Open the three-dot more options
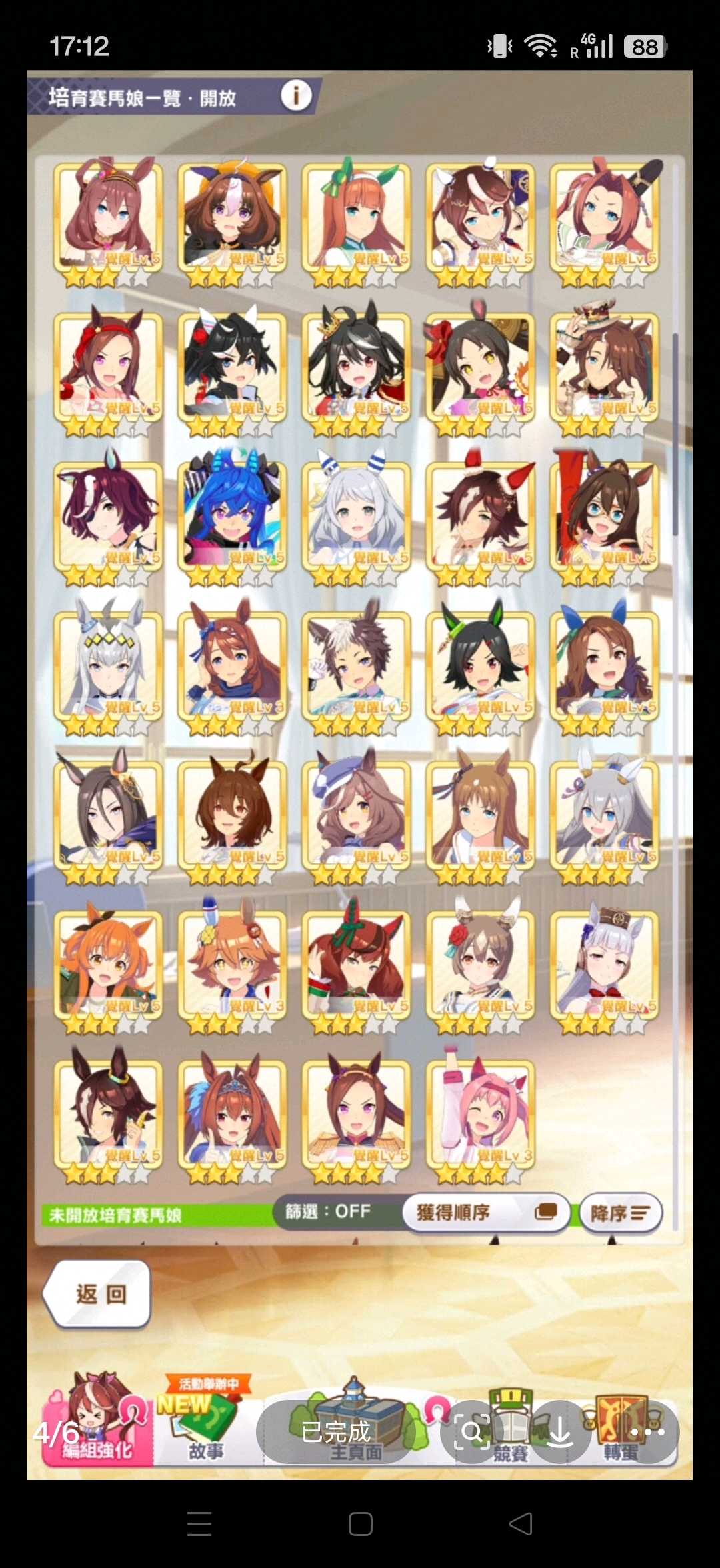Viewport: 720px width, 1568px height. [x=647, y=1432]
